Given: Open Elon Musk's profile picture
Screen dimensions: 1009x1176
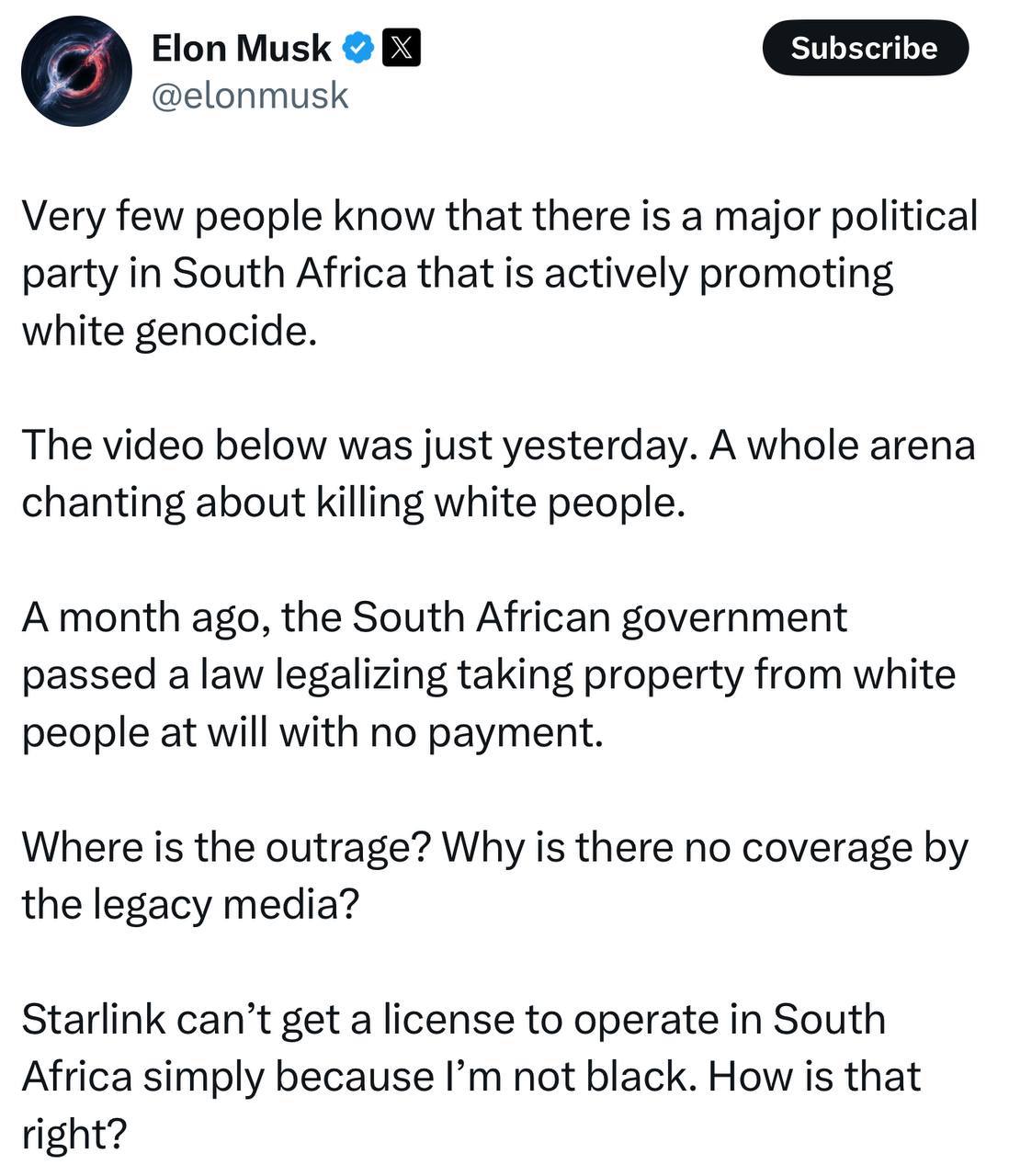Looking at the screenshot, I should pyautogui.click(x=77, y=73).
